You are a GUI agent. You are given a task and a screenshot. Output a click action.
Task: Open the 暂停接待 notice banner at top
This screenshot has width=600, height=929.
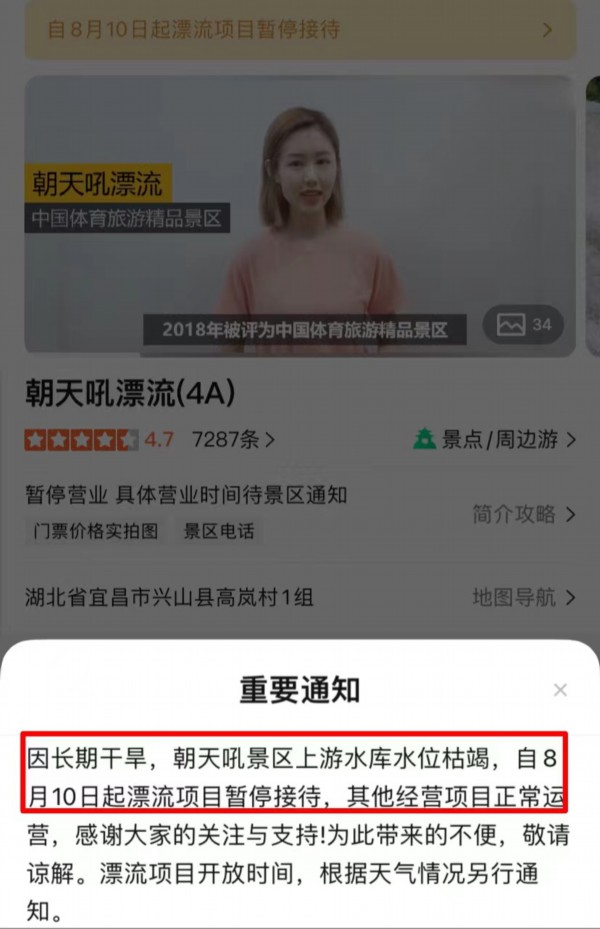(300, 29)
